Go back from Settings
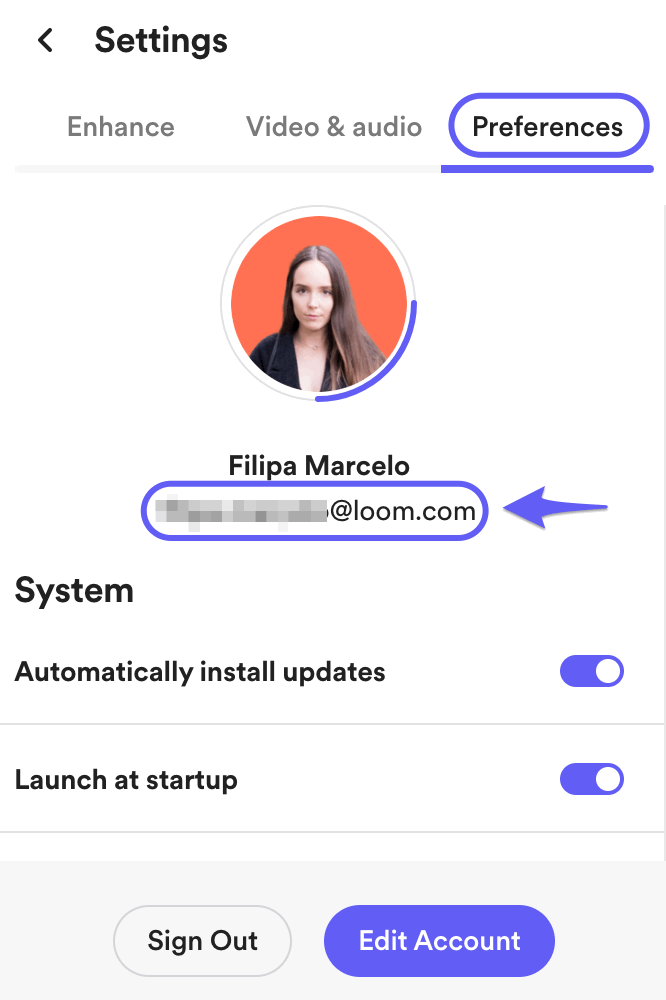Screen dimensions: 666x1000 point(44,41)
